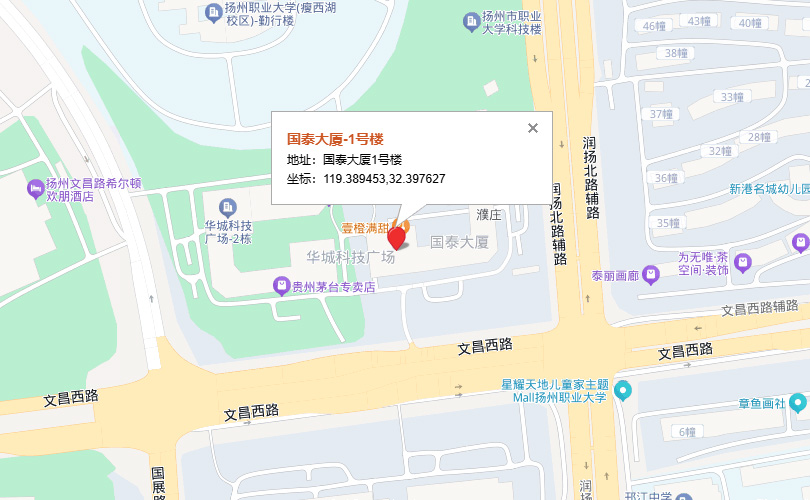Select the 贵州茅台专卖店 shop marker
This screenshot has height=500, width=810.
(282, 287)
